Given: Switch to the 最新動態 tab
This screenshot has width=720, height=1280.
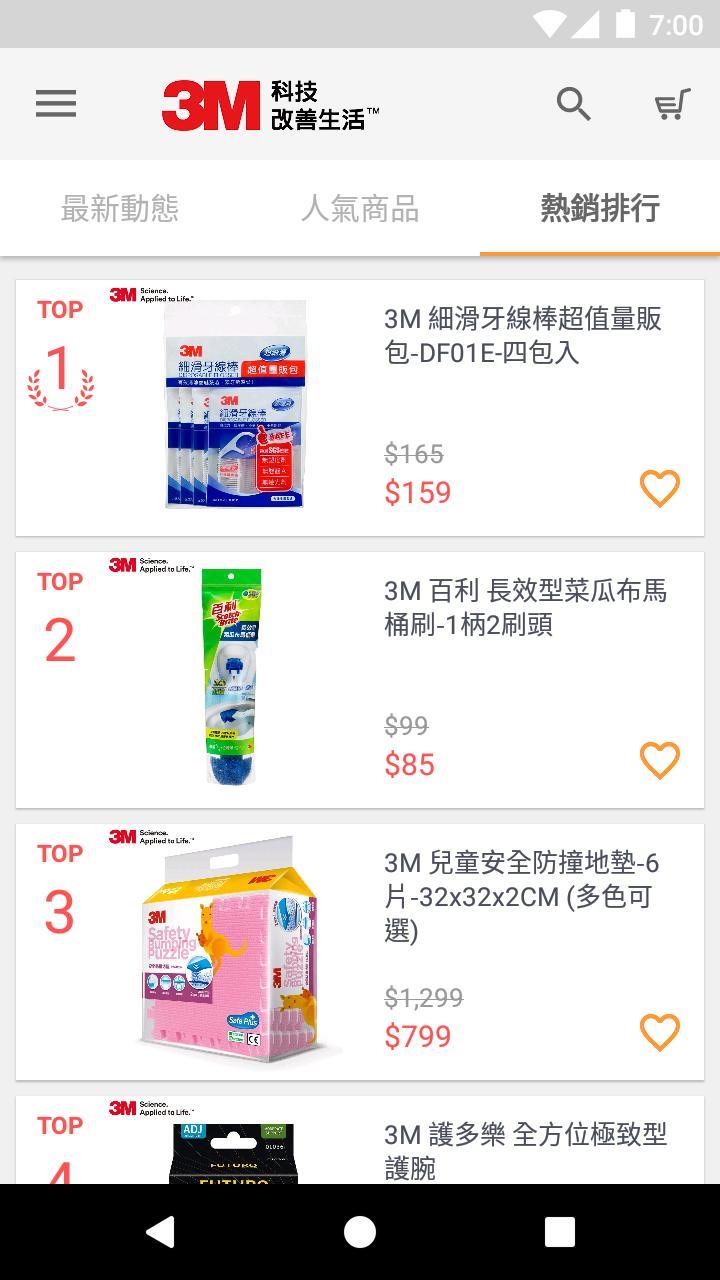Looking at the screenshot, I should [x=120, y=209].
